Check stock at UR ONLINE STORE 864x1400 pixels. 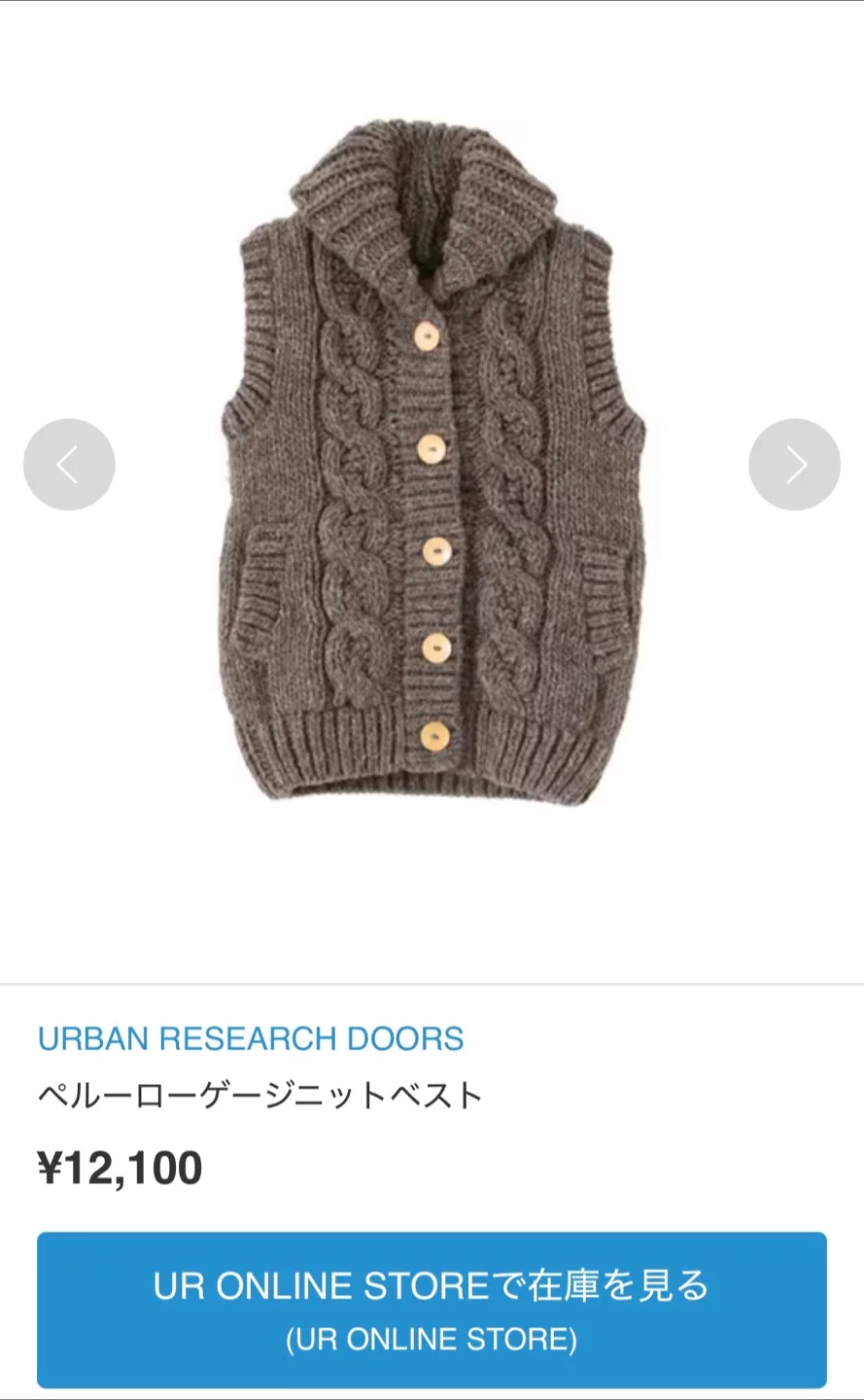[432, 1309]
